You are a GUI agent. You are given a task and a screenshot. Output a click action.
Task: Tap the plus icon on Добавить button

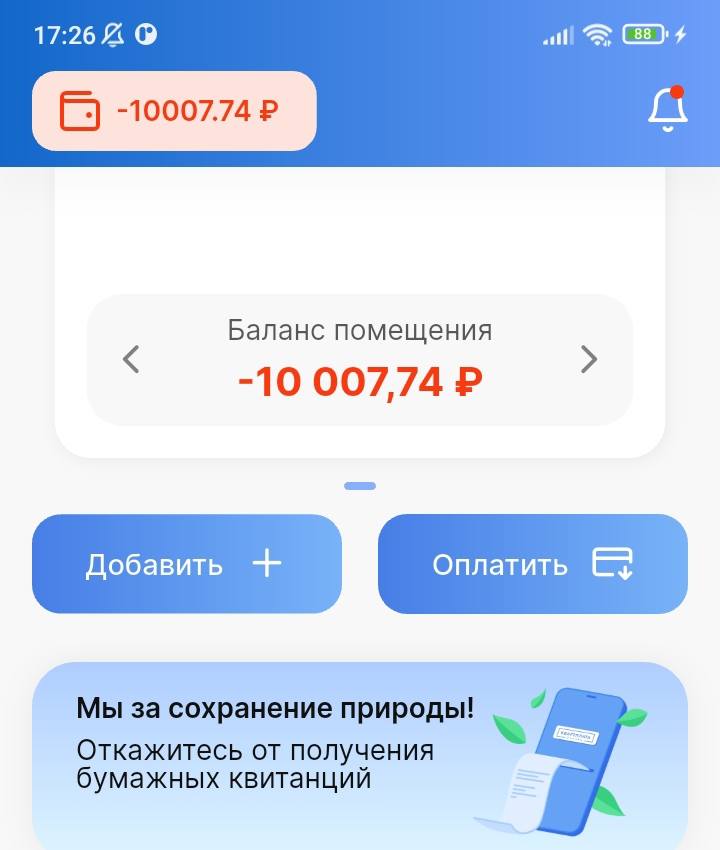265,563
